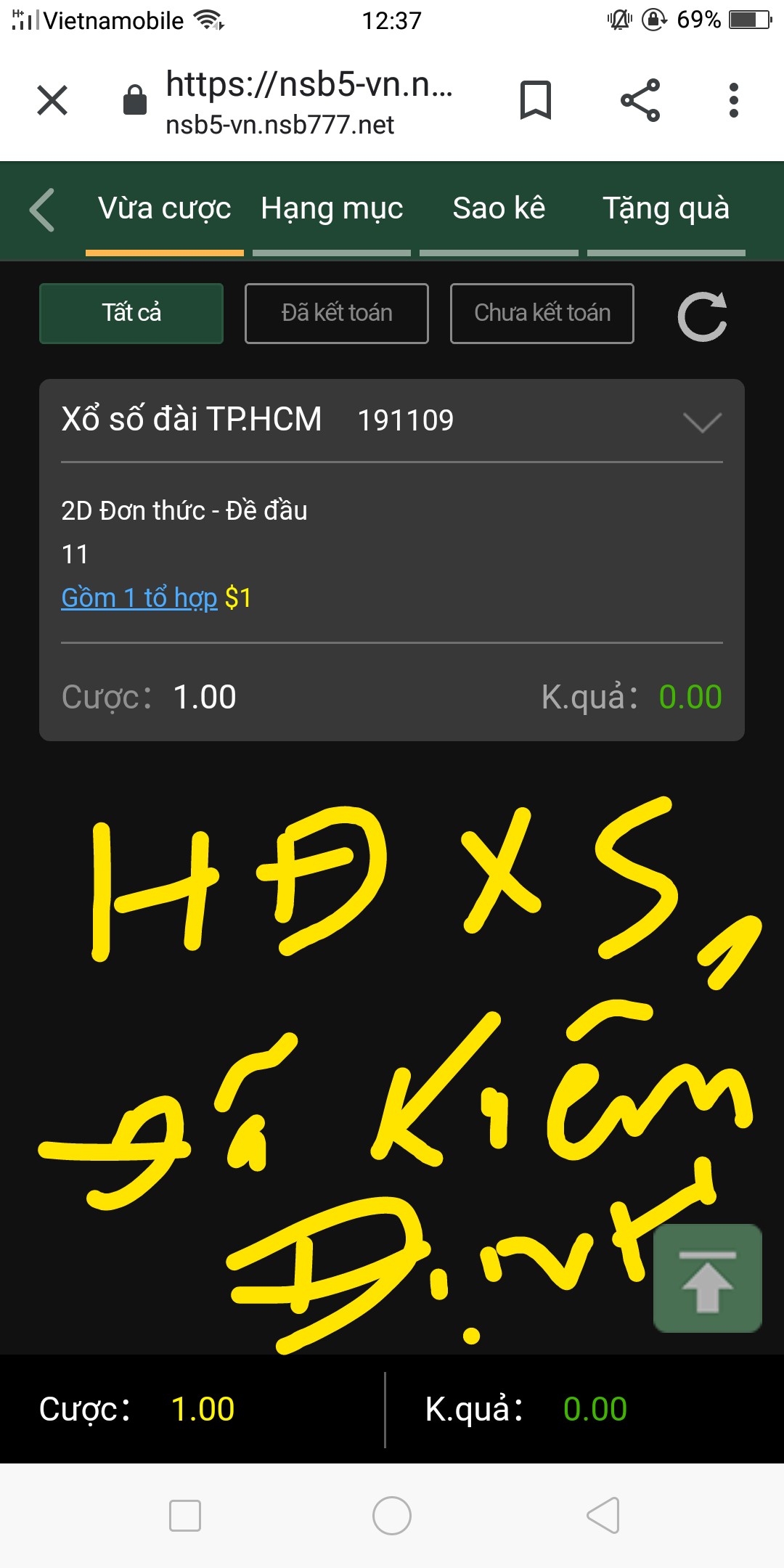
Task: Filter by Chưa kết toán
Action: [542, 314]
